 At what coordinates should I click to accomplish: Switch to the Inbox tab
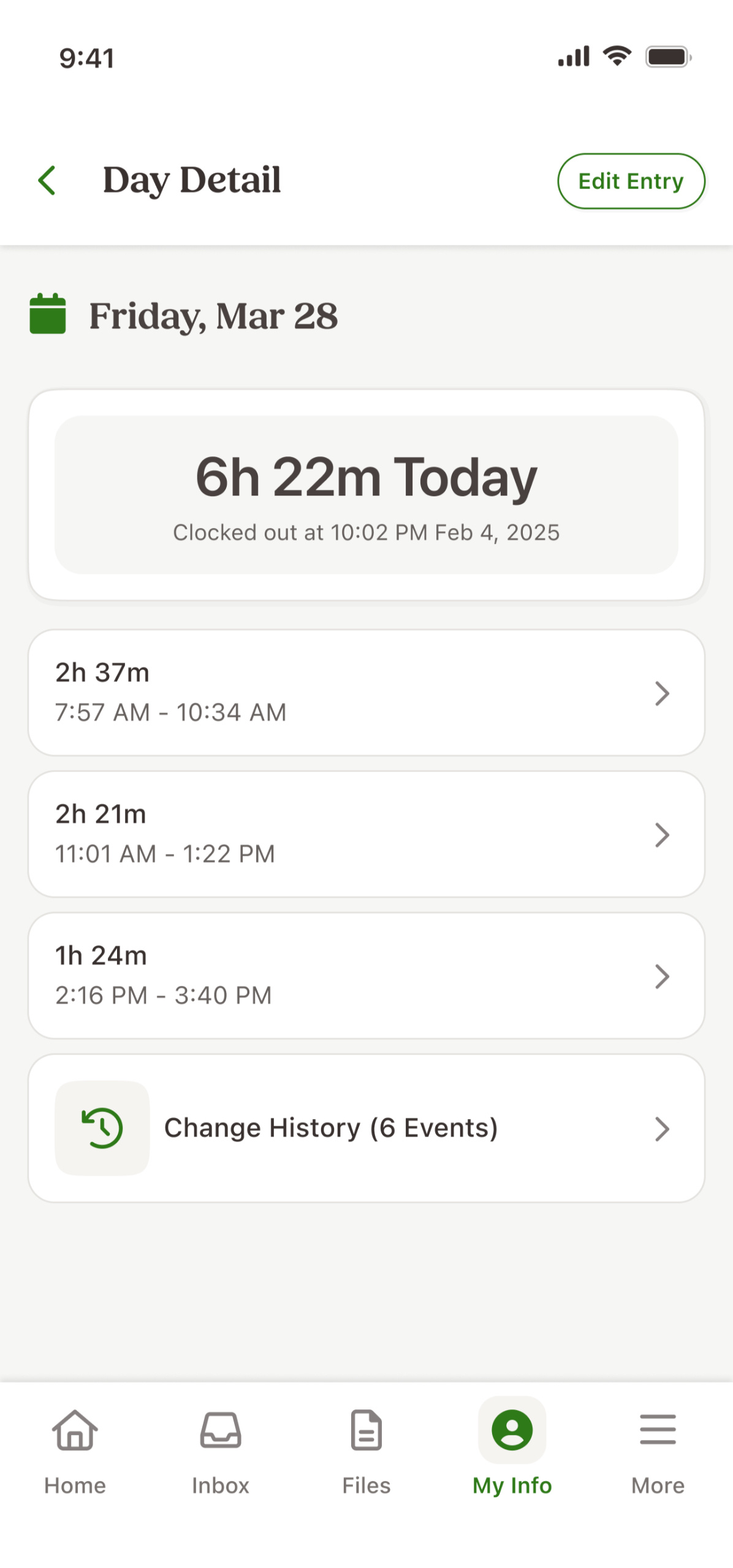click(221, 1452)
